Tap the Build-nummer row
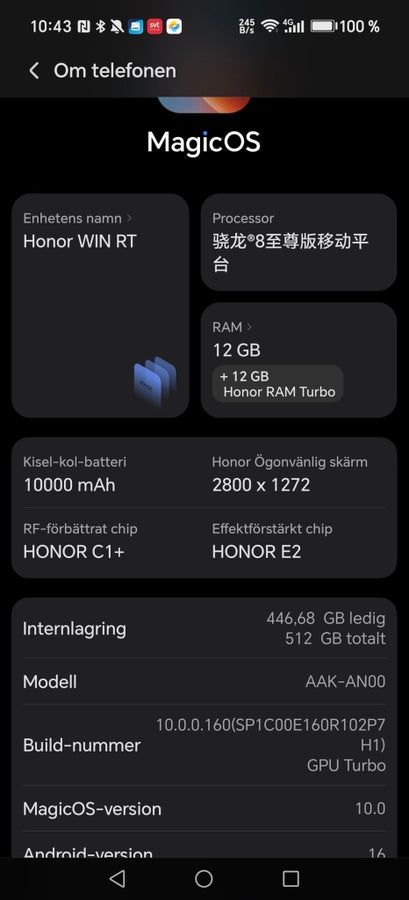 click(x=204, y=745)
